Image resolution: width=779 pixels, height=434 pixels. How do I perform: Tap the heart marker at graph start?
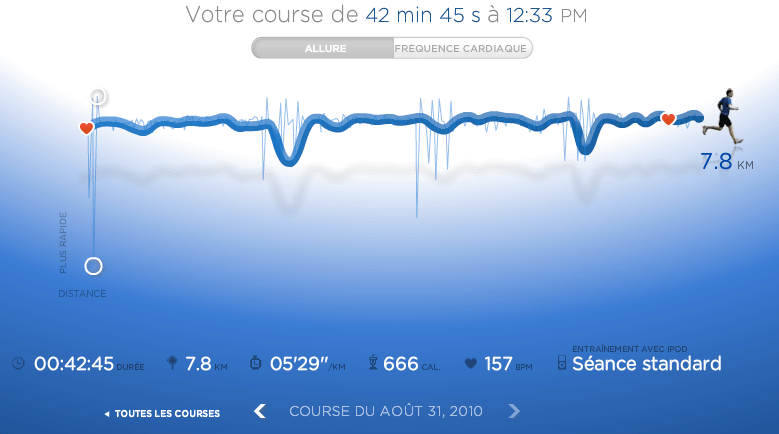(86, 128)
